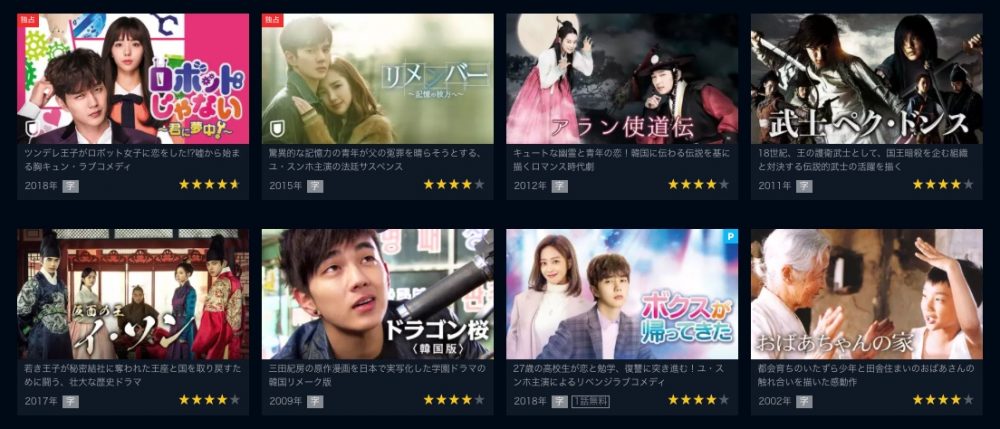Open the リメンバー 記憶の彼方へ card

pyautogui.click(x=377, y=79)
